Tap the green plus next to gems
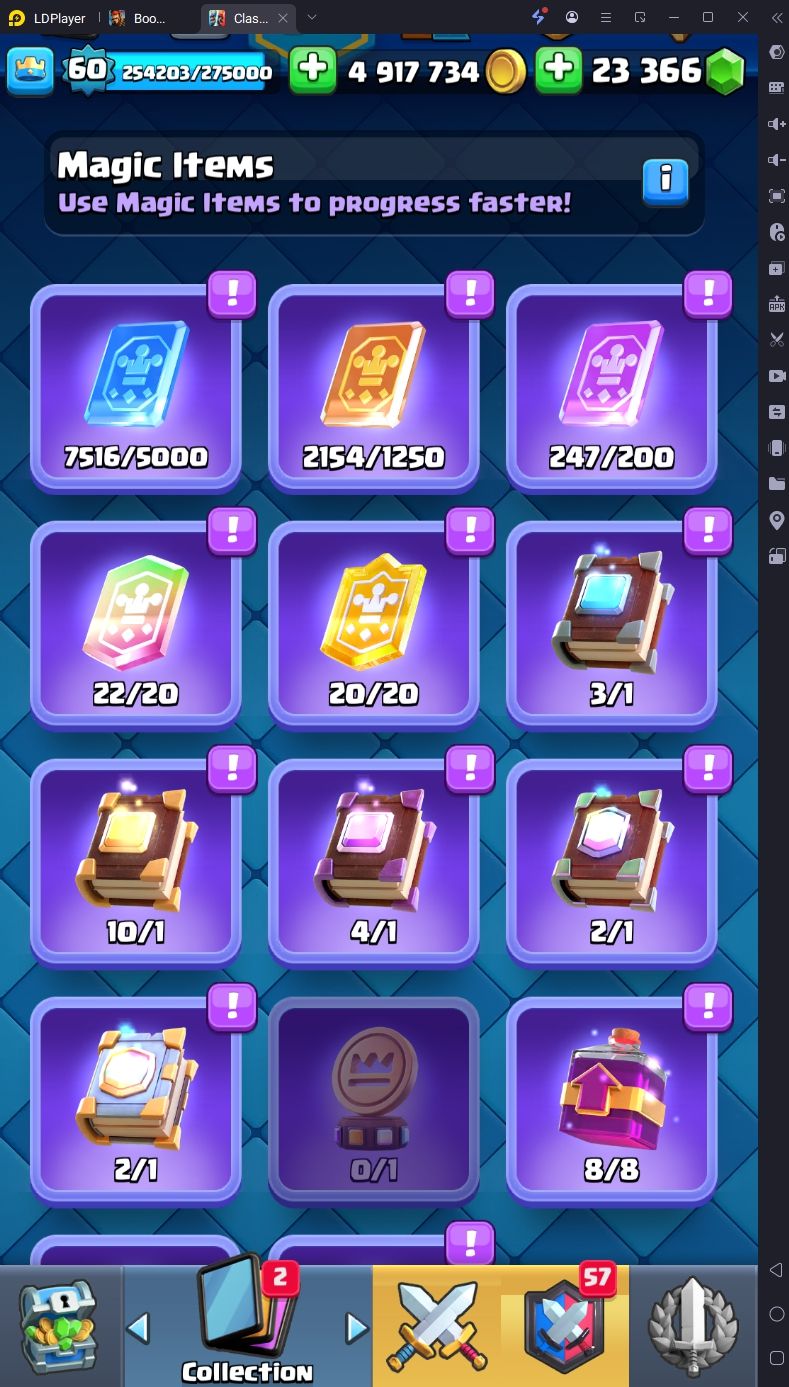789x1387 pixels. pyautogui.click(x=558, y=71)
